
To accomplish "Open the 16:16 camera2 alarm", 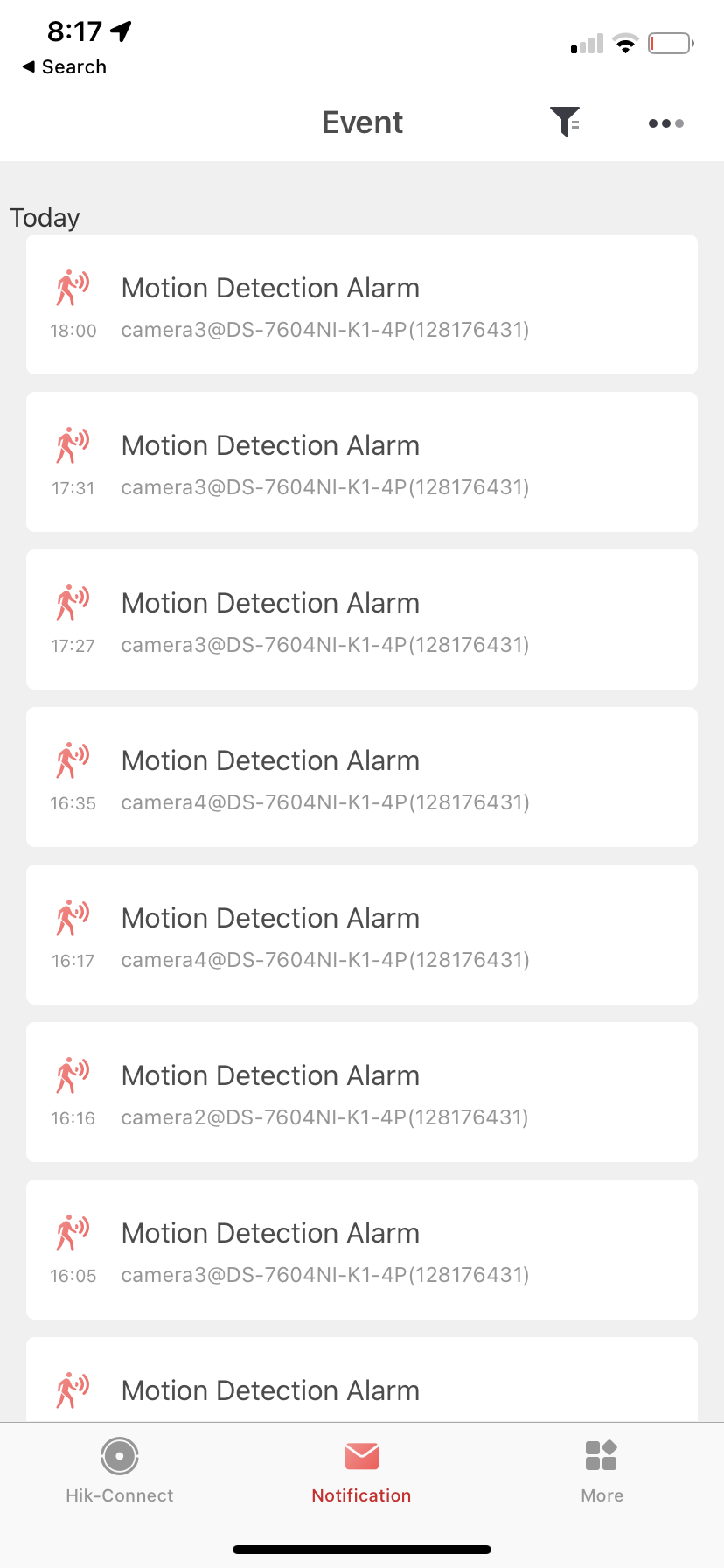I will tap(362, 1092).
